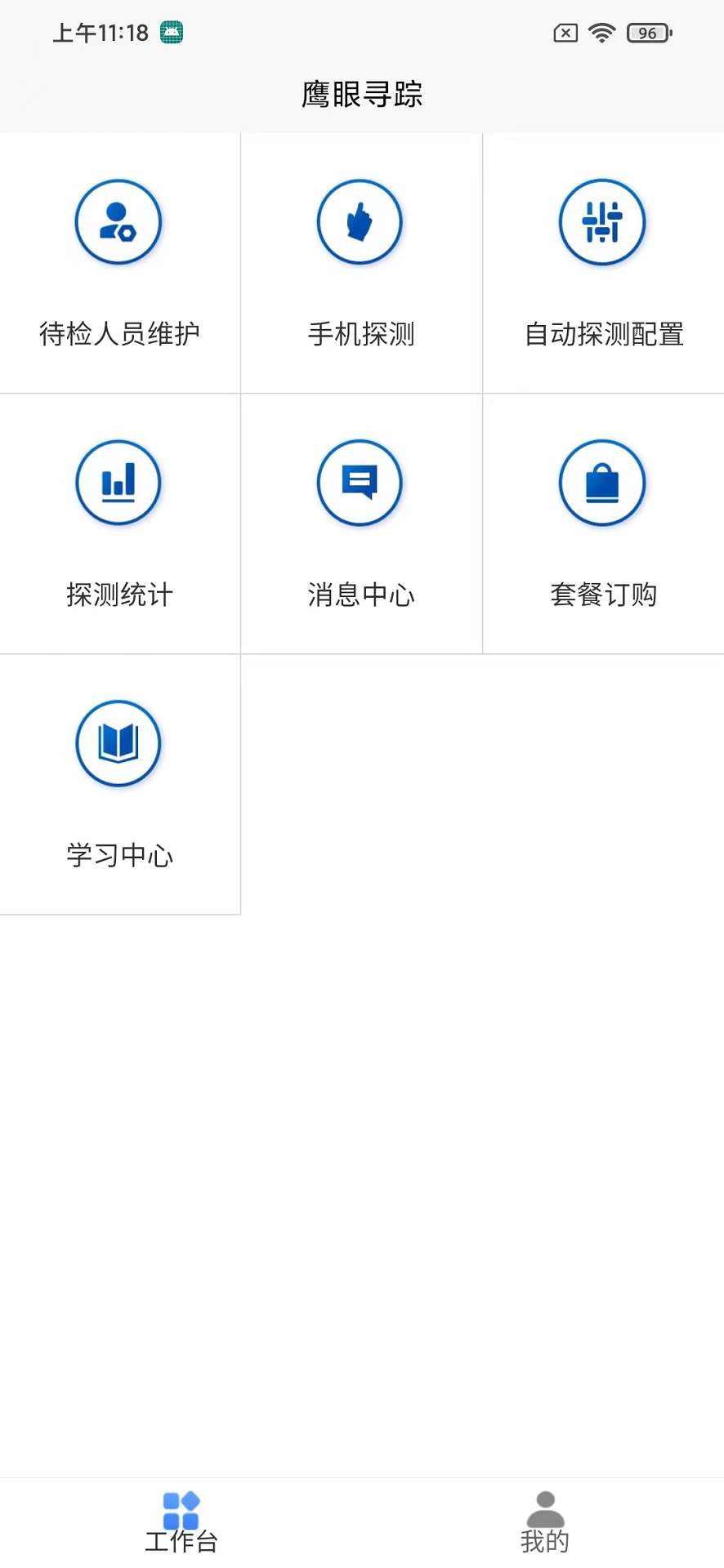
Task: Select the 手机探测 phone detection icon
Action: [x=360, y=222]
